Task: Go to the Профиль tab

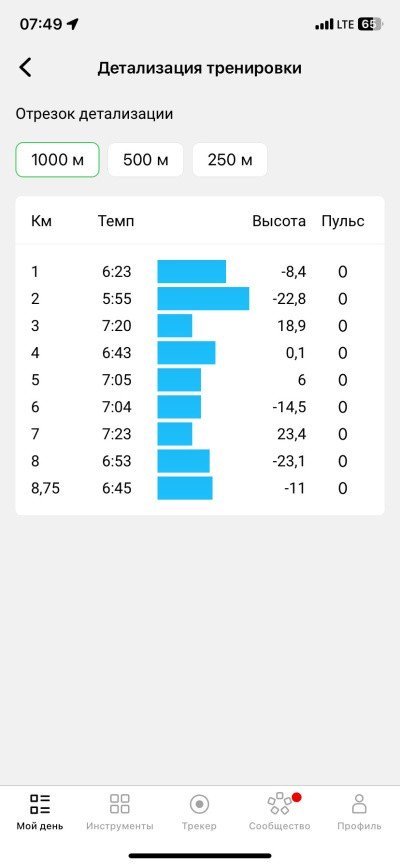Action: [x=360, y=811]
